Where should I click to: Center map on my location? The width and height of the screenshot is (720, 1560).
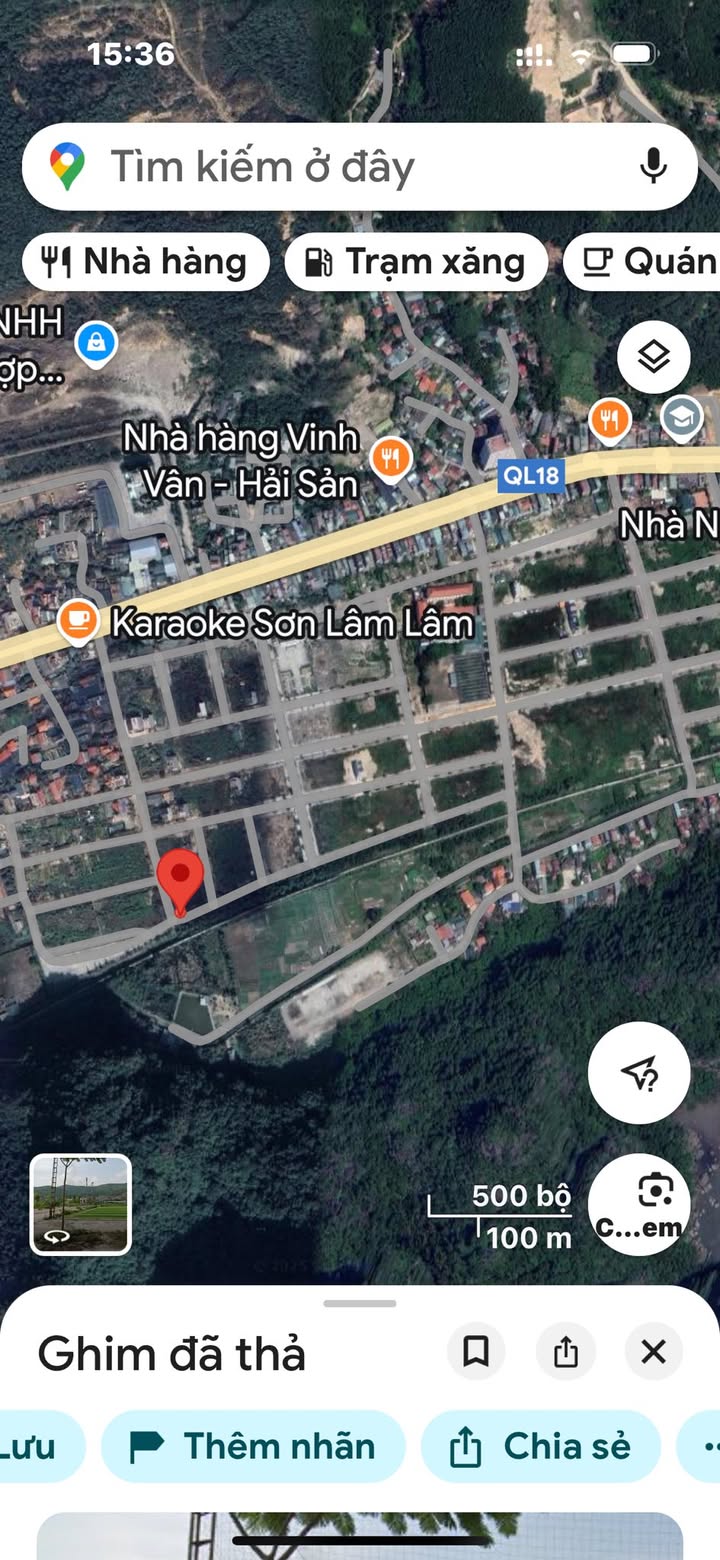pyautogui.click(x=639, y=1073)
